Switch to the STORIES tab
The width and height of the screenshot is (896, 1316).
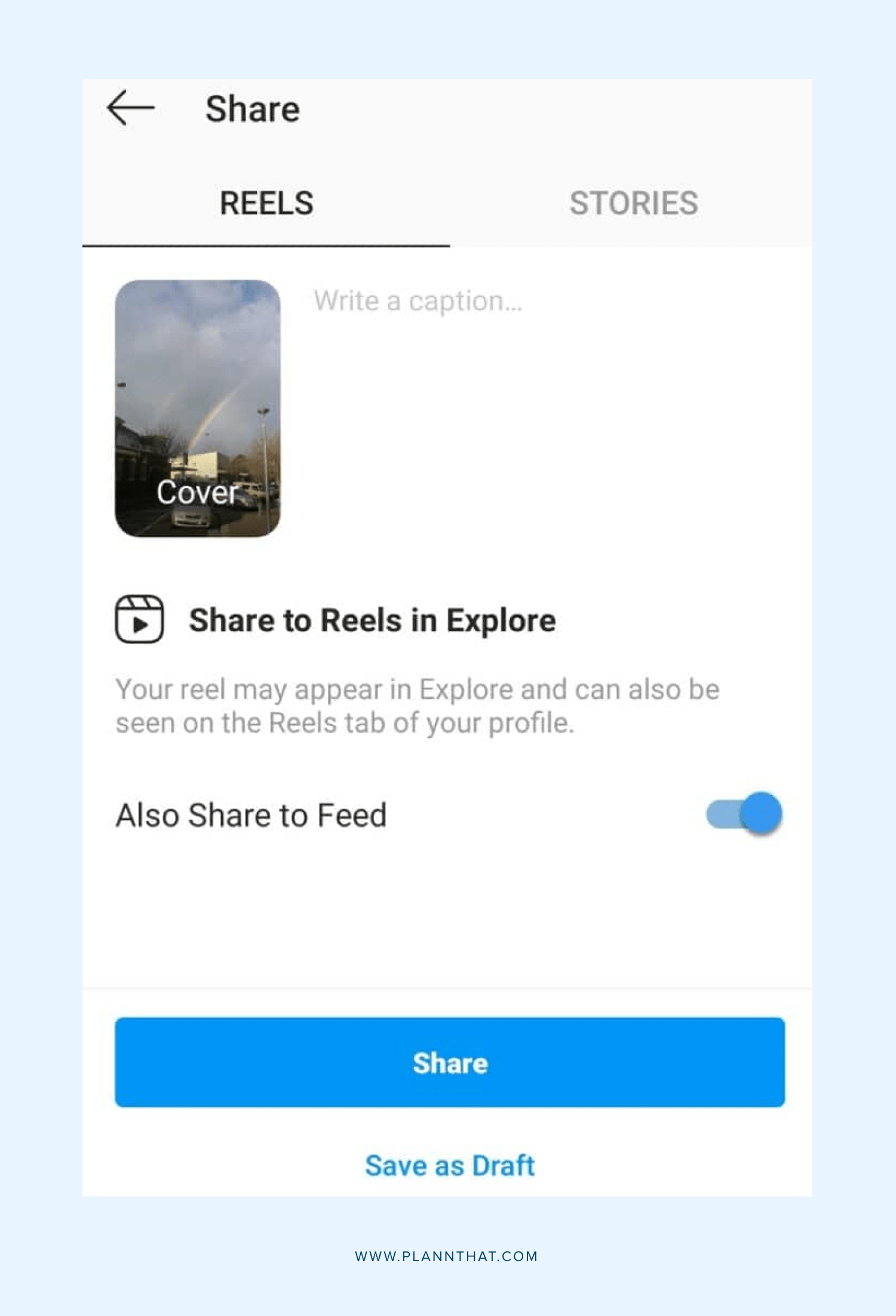(x=634, y=203)
